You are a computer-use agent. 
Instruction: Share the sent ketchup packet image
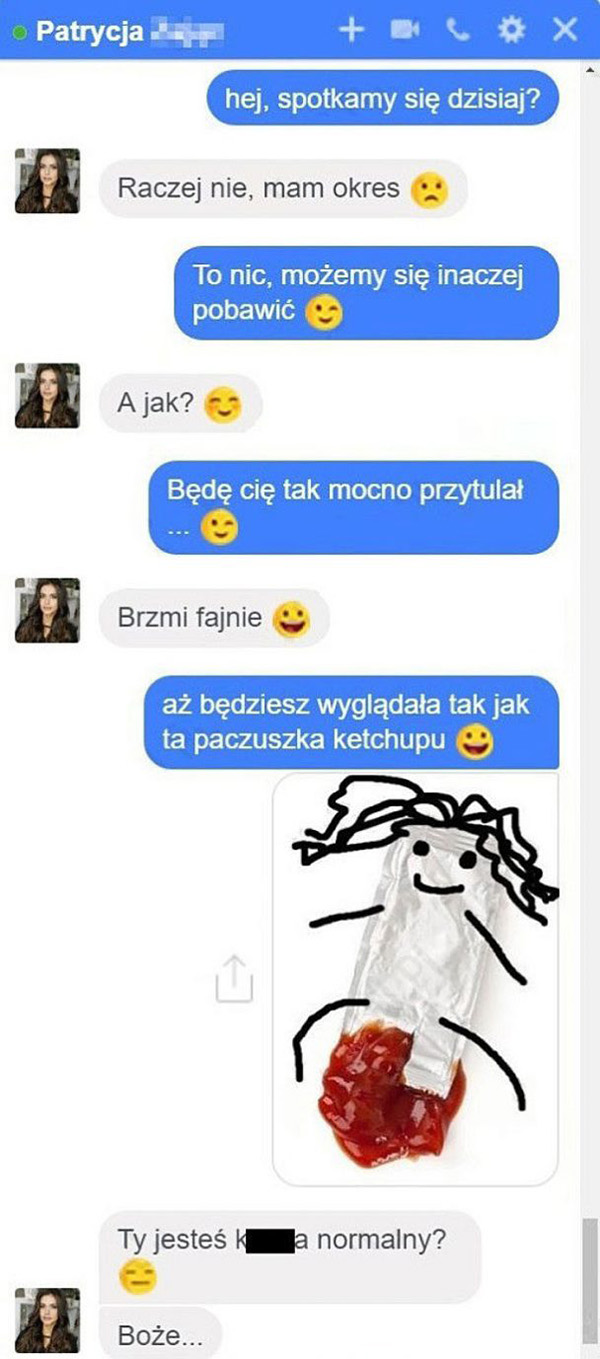click(x=234, y=978)
